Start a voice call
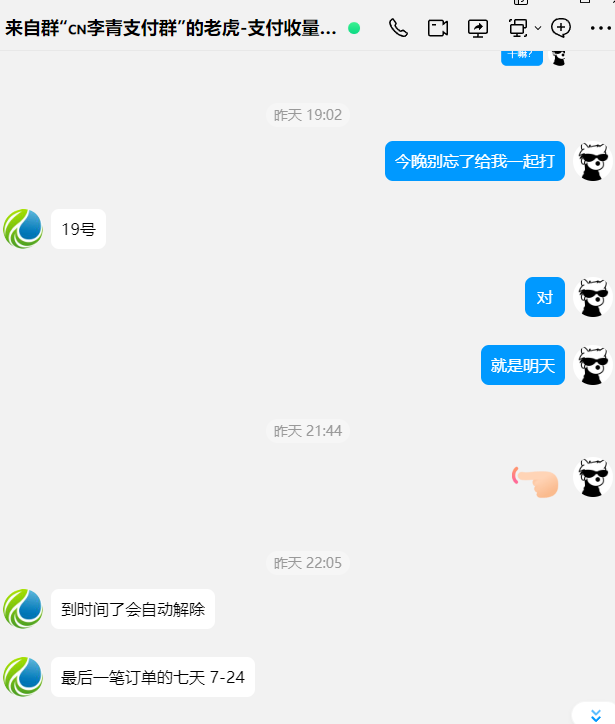 click(398, 28)
